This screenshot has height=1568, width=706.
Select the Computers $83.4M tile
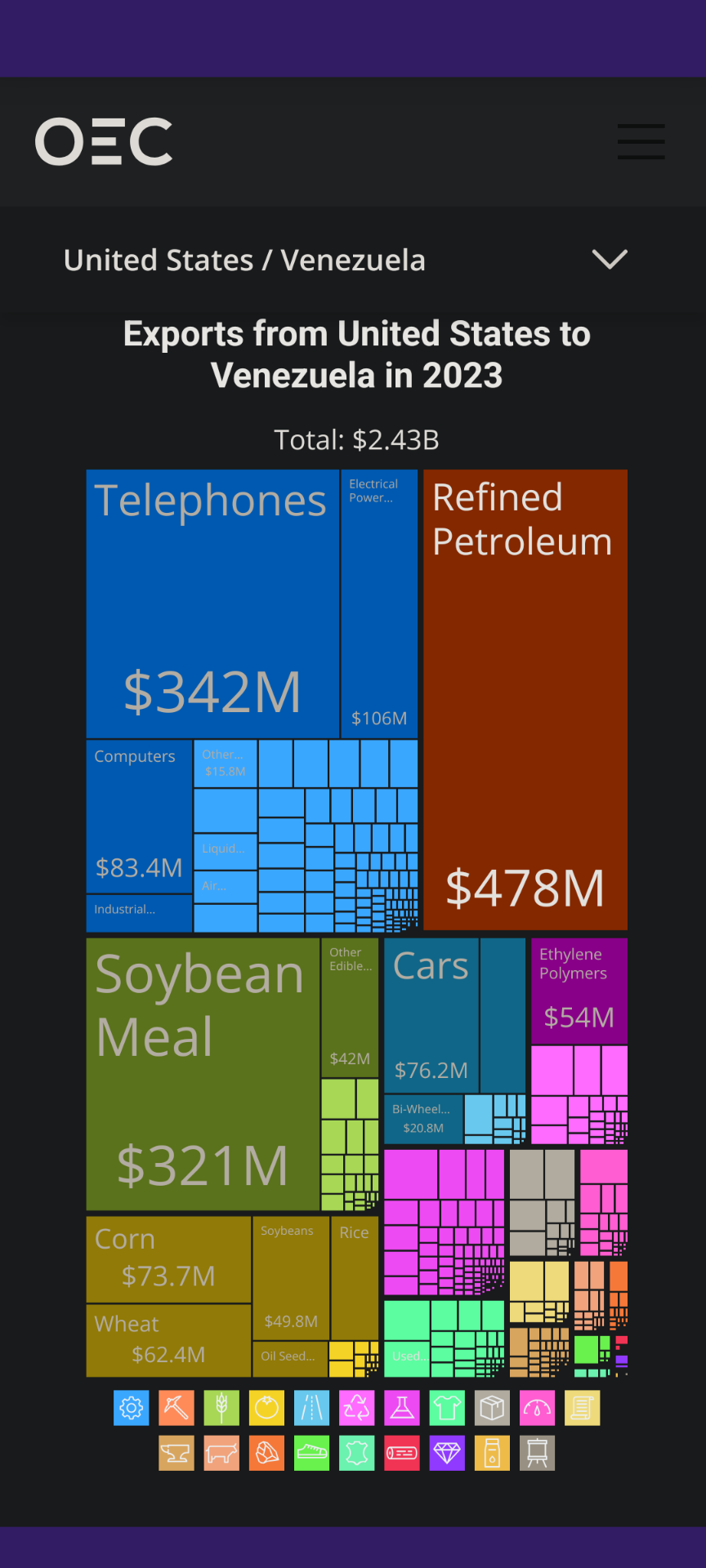tap(139, 816)
